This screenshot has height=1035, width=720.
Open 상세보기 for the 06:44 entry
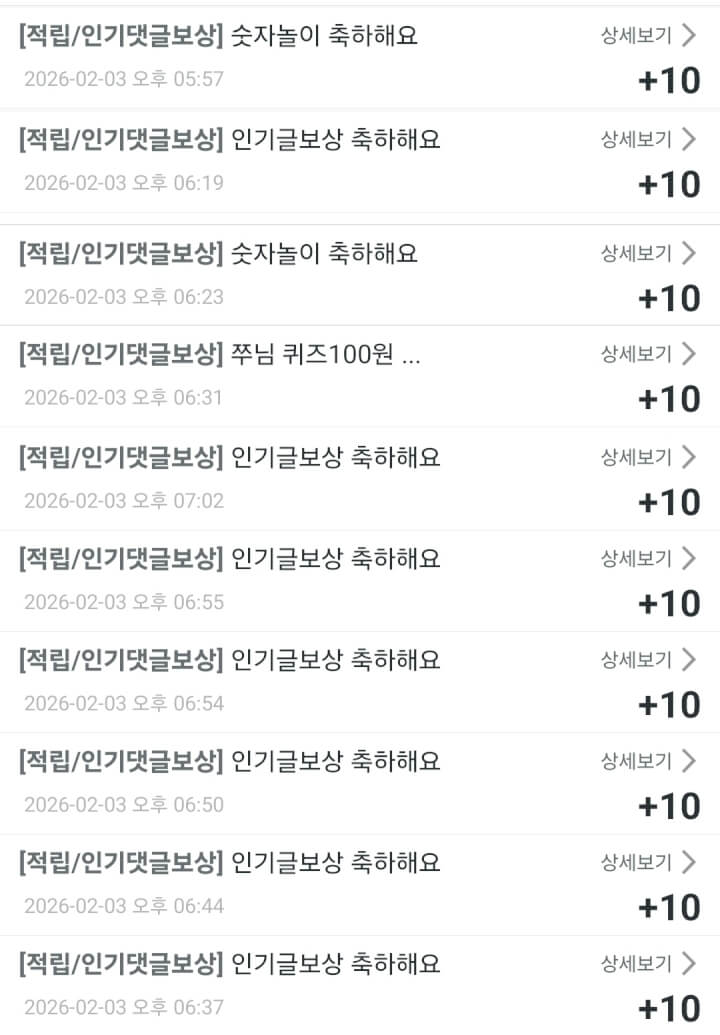point(647,862)
